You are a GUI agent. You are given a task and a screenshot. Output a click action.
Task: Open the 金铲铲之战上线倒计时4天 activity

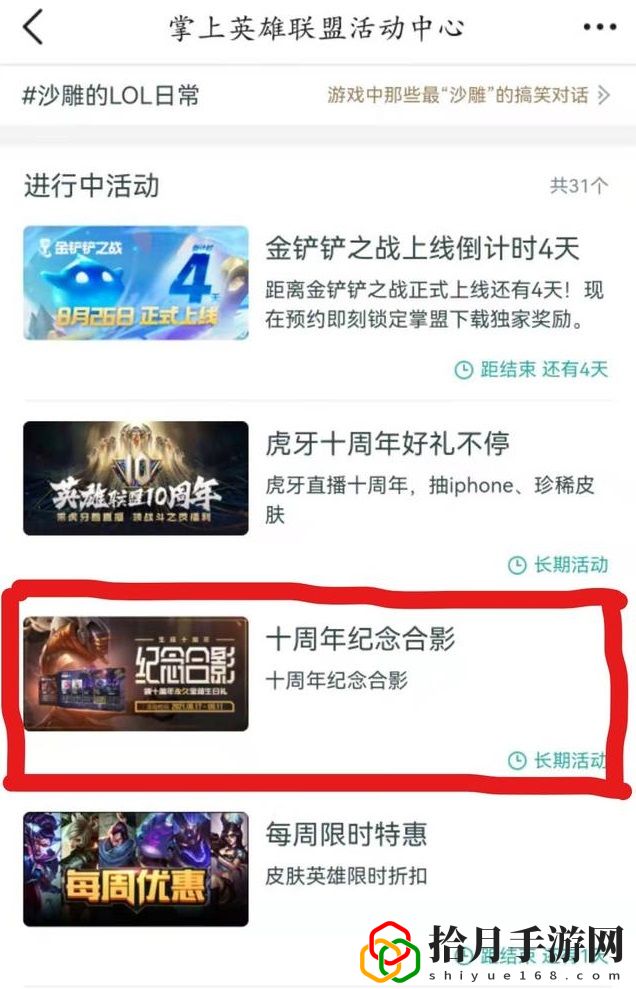click(422, 248)
